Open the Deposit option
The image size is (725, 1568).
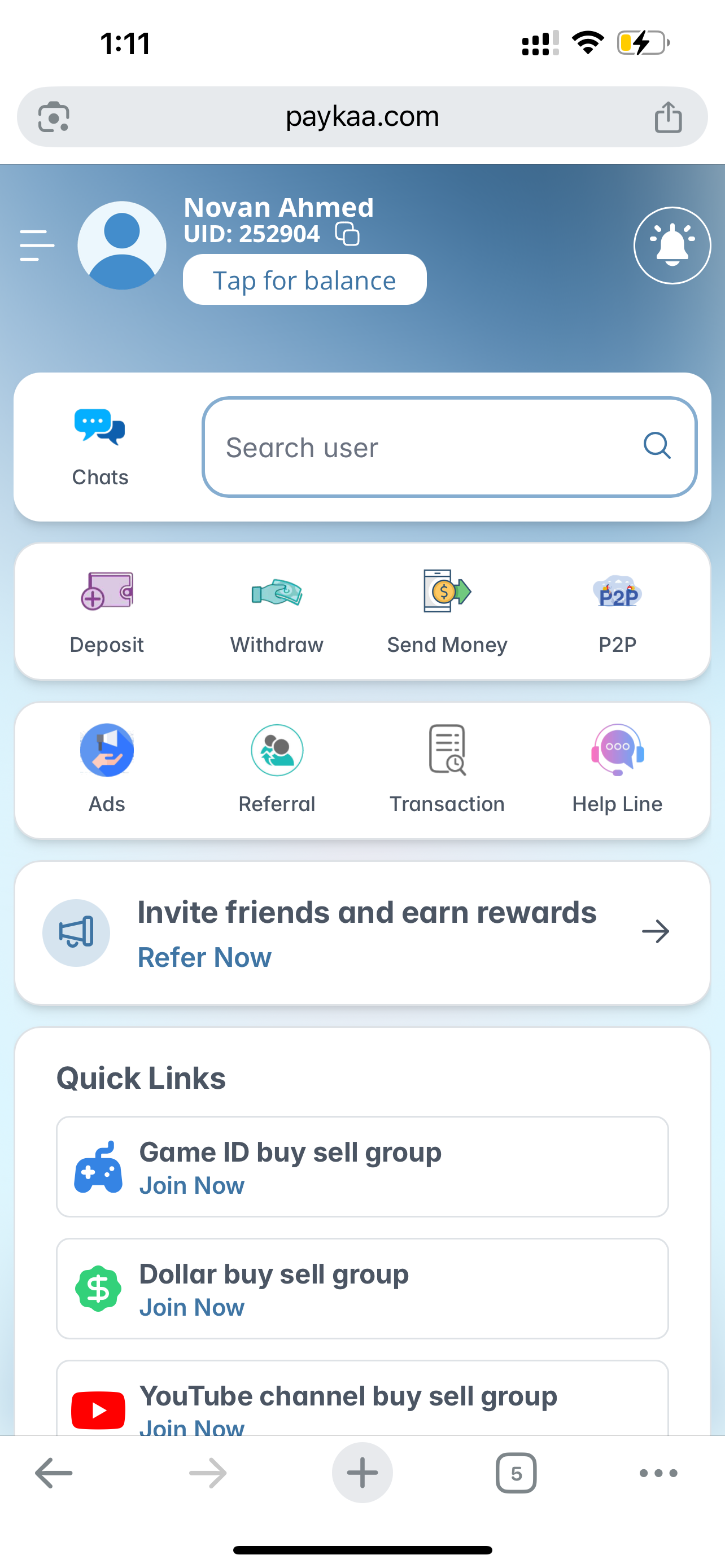(107, 611)
